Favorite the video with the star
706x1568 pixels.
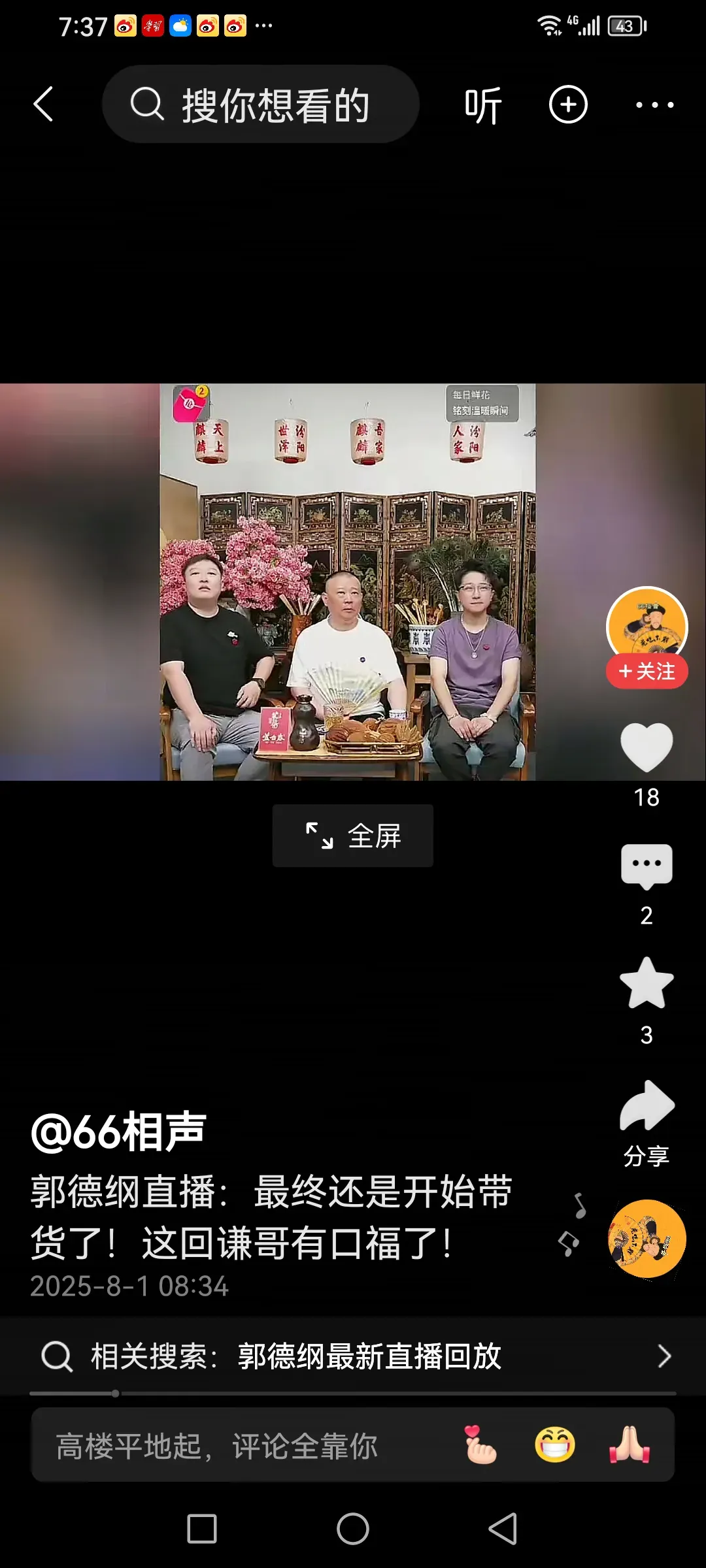[647, 983]
